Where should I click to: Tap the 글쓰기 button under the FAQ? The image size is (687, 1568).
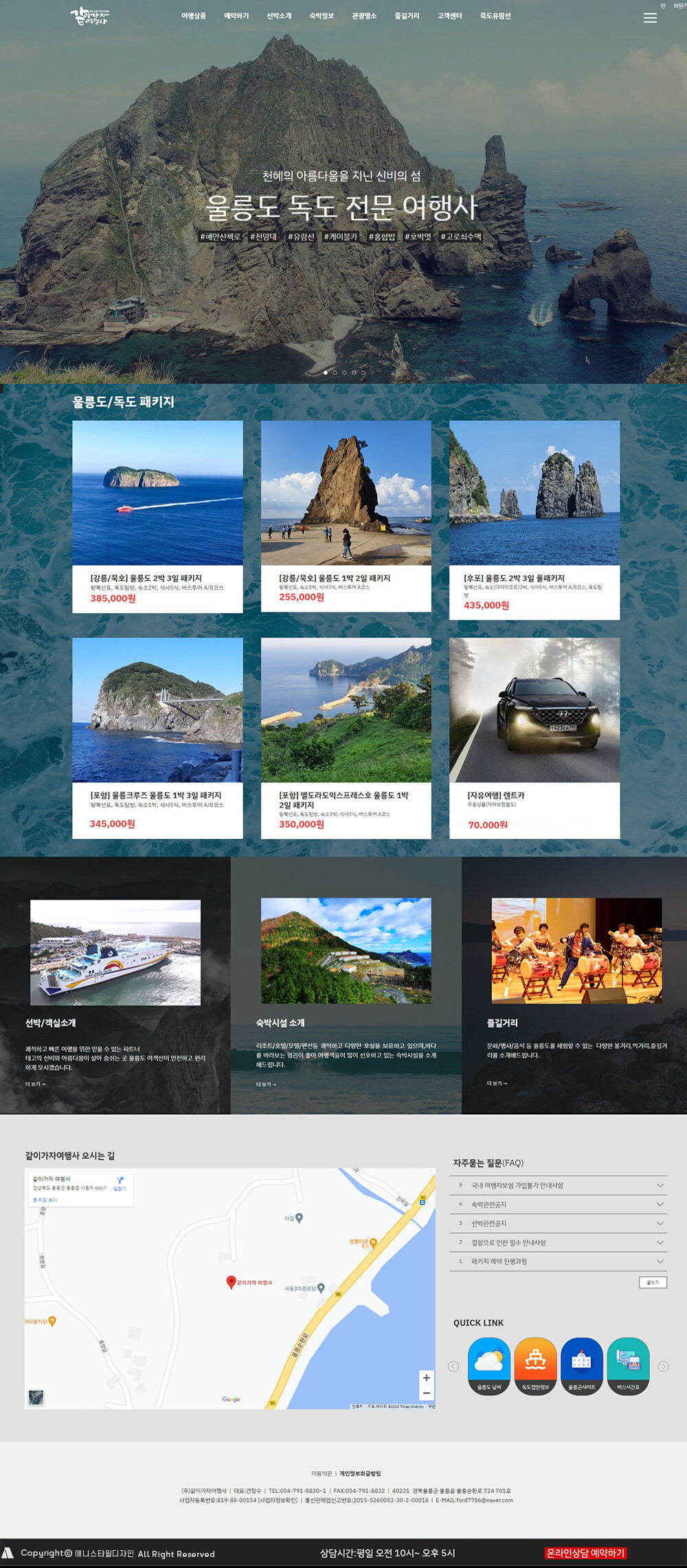(653, 1282)
